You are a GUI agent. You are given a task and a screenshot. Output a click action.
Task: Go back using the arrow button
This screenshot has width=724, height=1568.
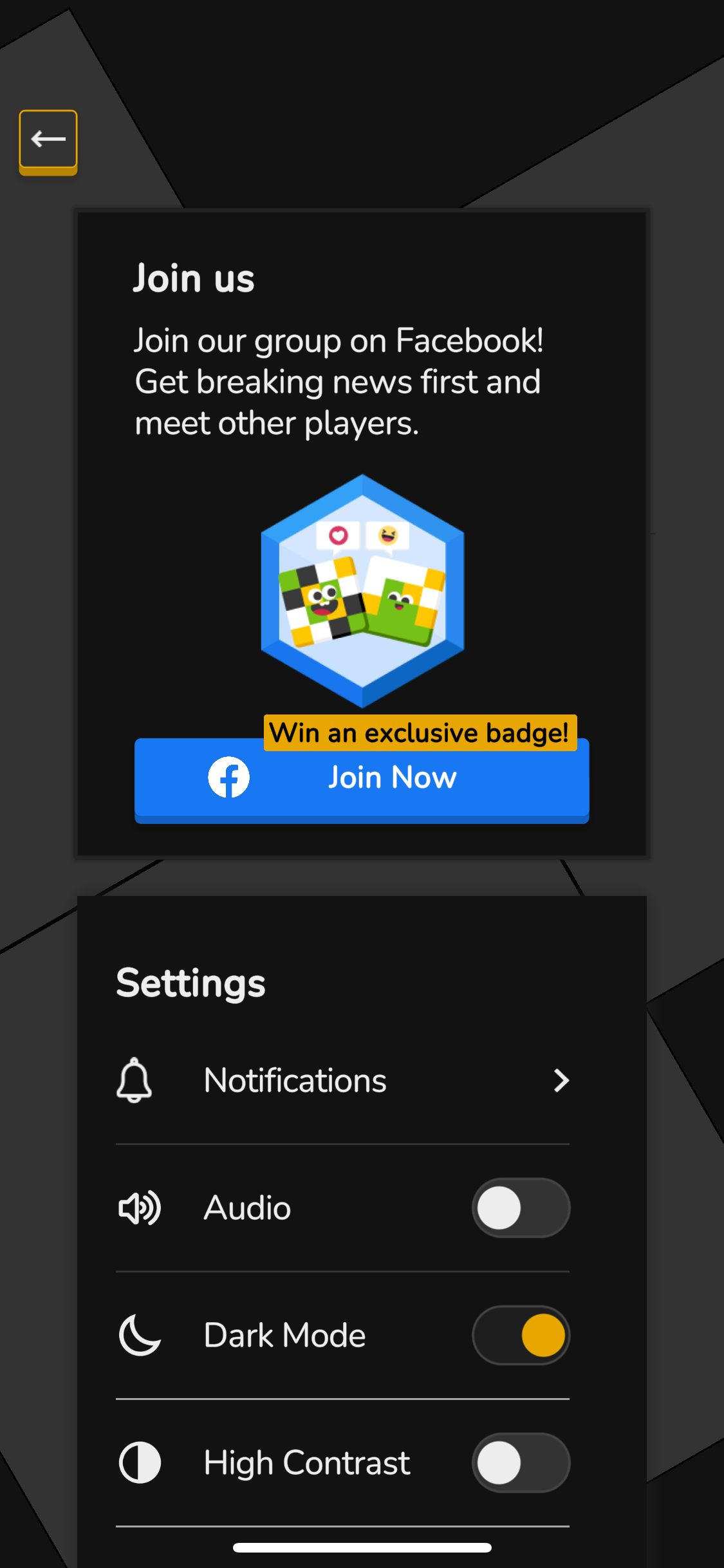(x=48, y=140)
